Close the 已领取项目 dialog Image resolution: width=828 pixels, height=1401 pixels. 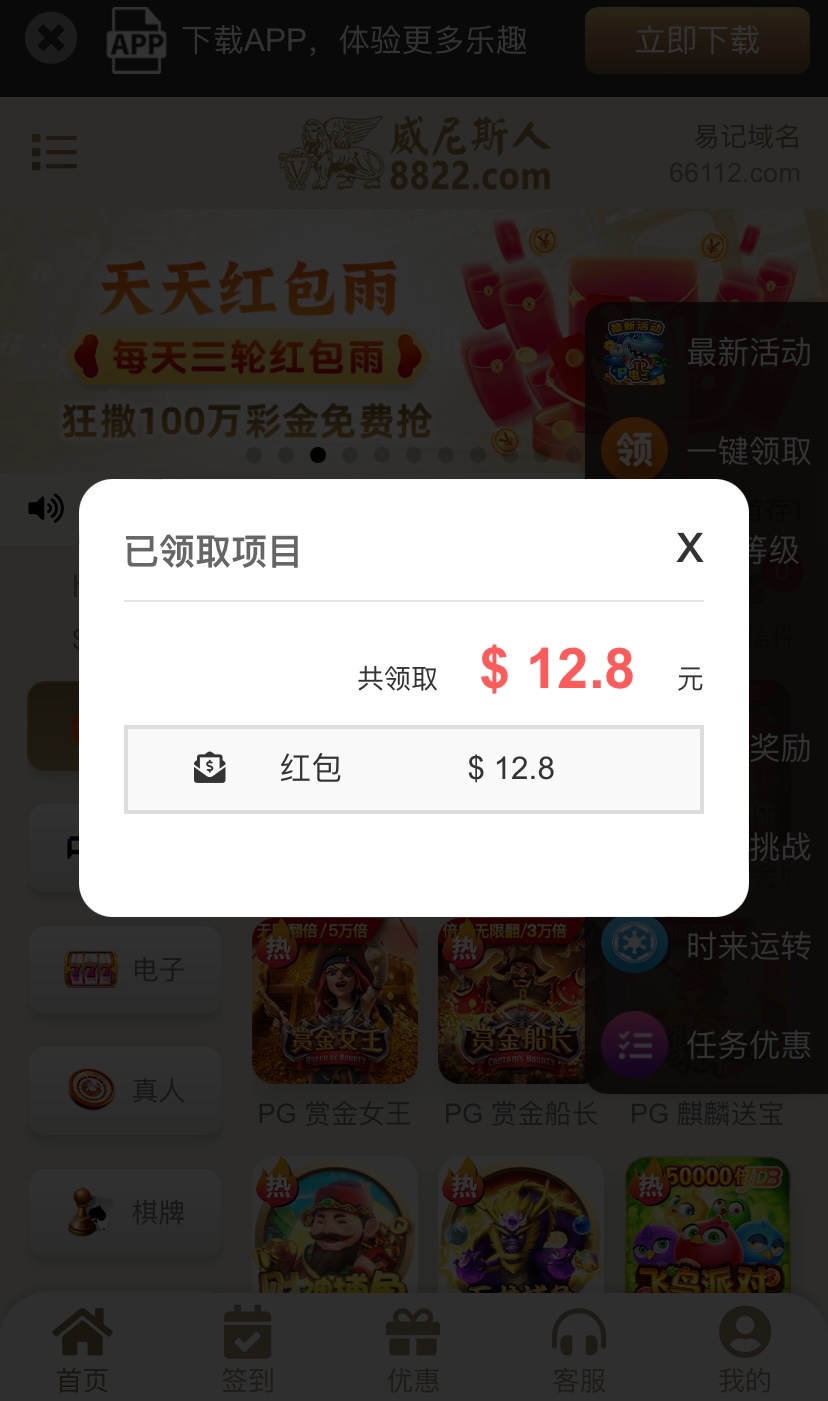coord(690,548)
